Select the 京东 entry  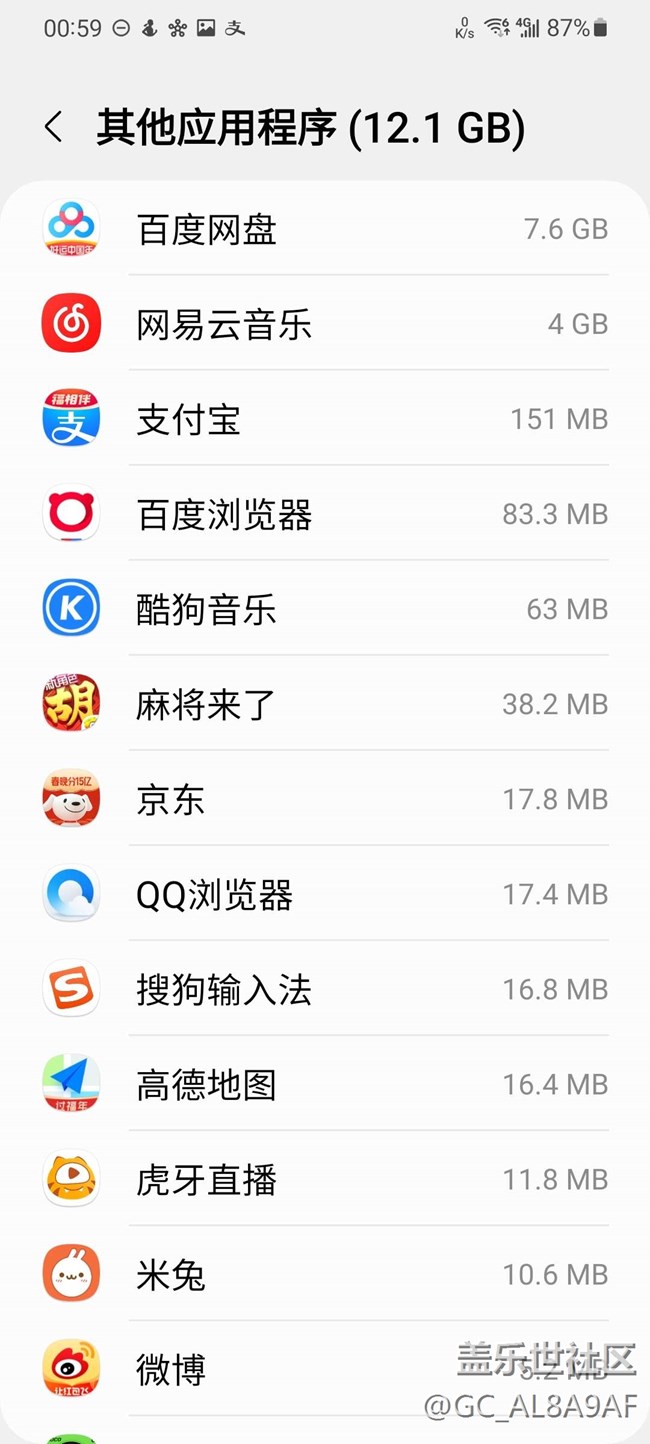(325, 800)
